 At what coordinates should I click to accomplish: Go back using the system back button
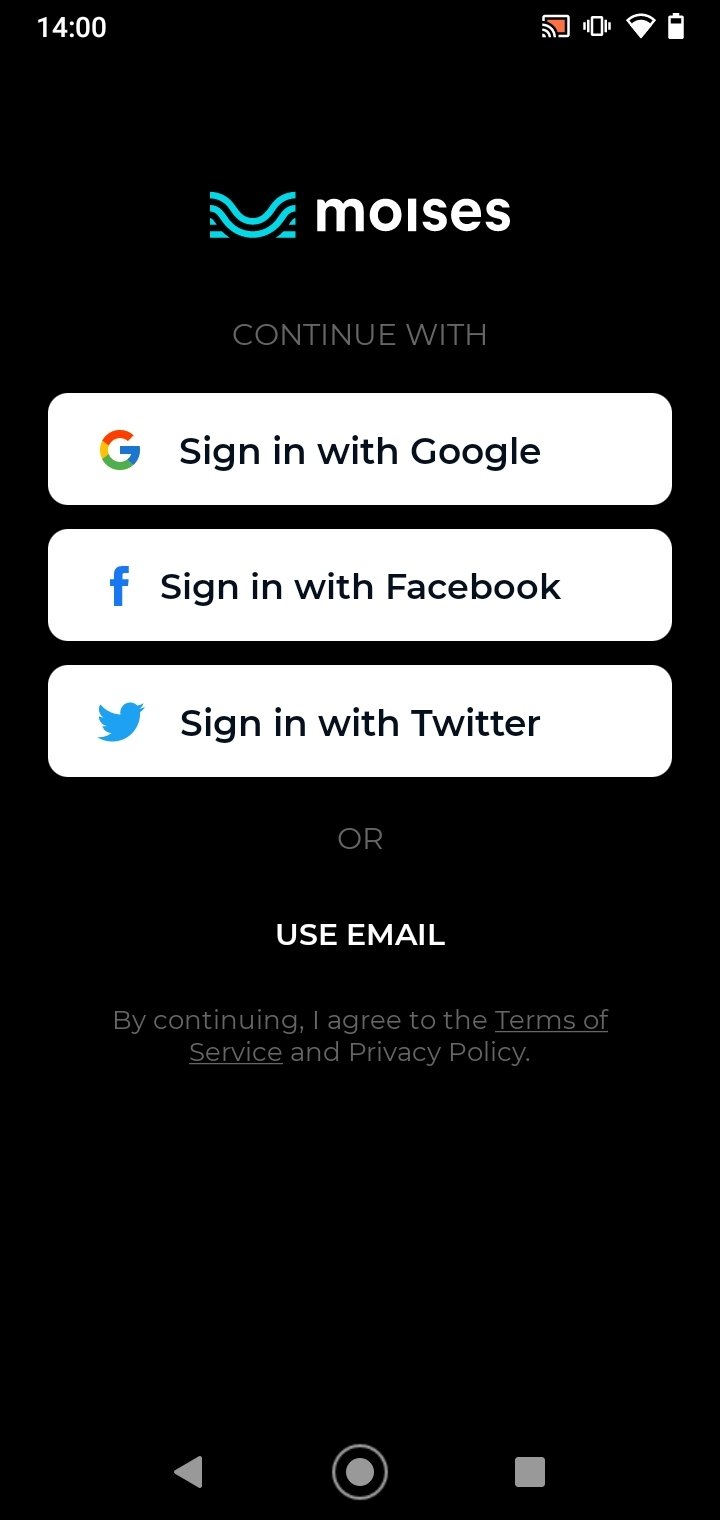point(189,1472)
